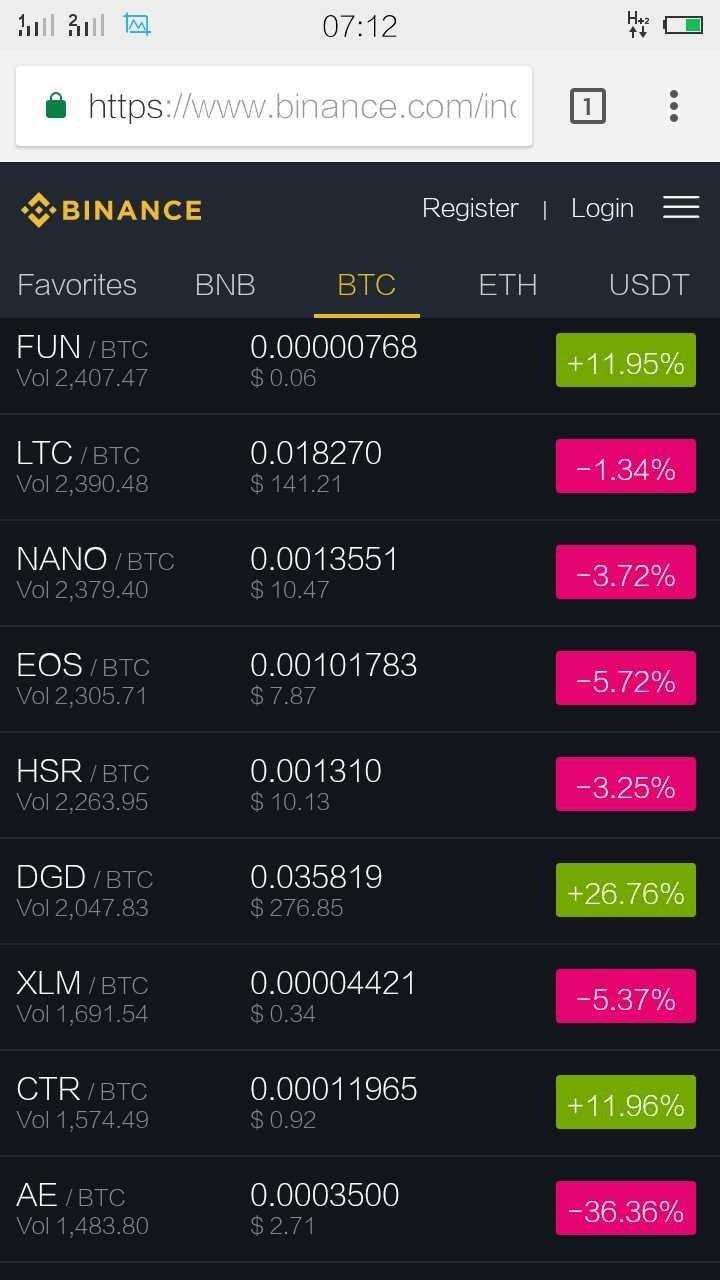
Task: Go to the Binance home logo
Action: click(111, 209)
